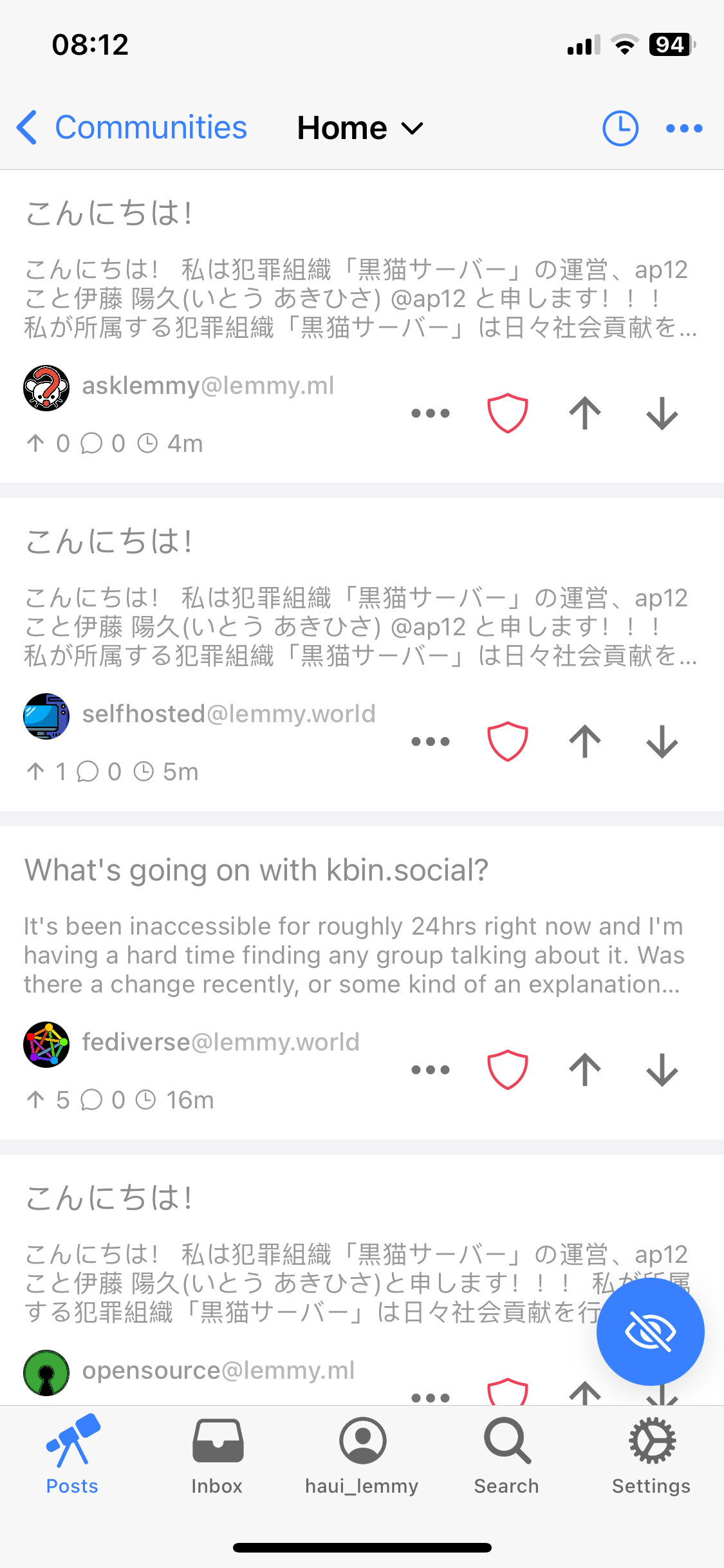Open more options on the asklemmy post
The image size is (724, 1568).
coord(431,413)
